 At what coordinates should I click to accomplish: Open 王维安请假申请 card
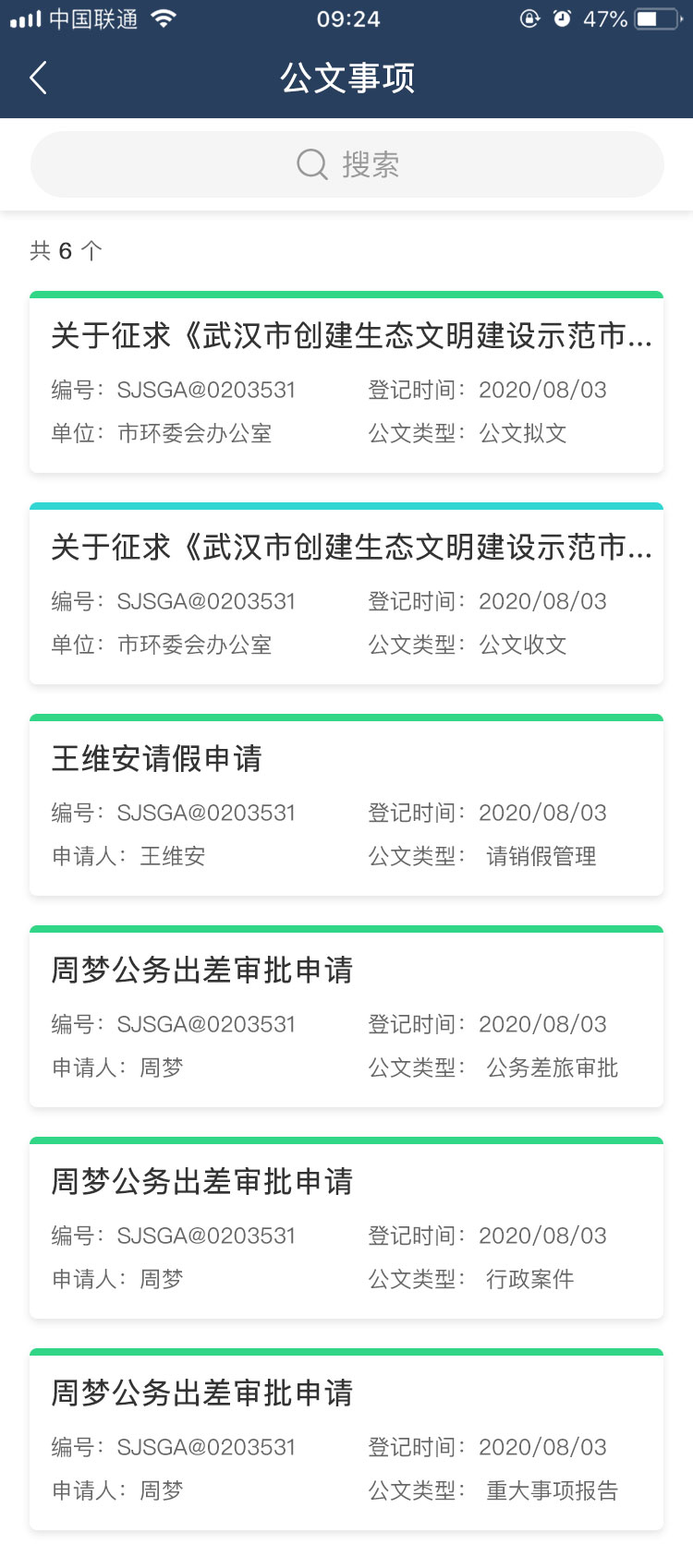346,805
